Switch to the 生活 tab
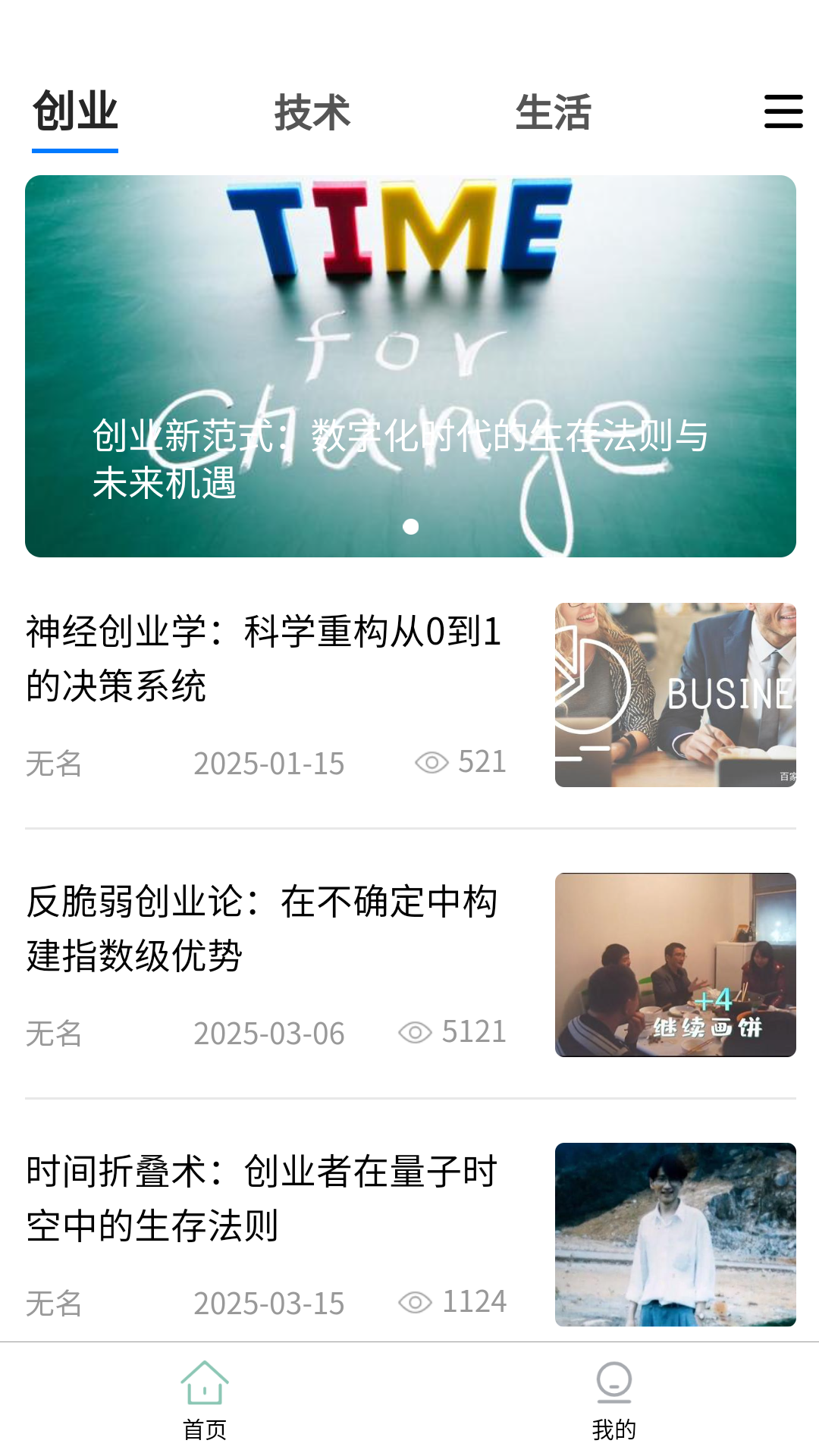 point(553,113)
